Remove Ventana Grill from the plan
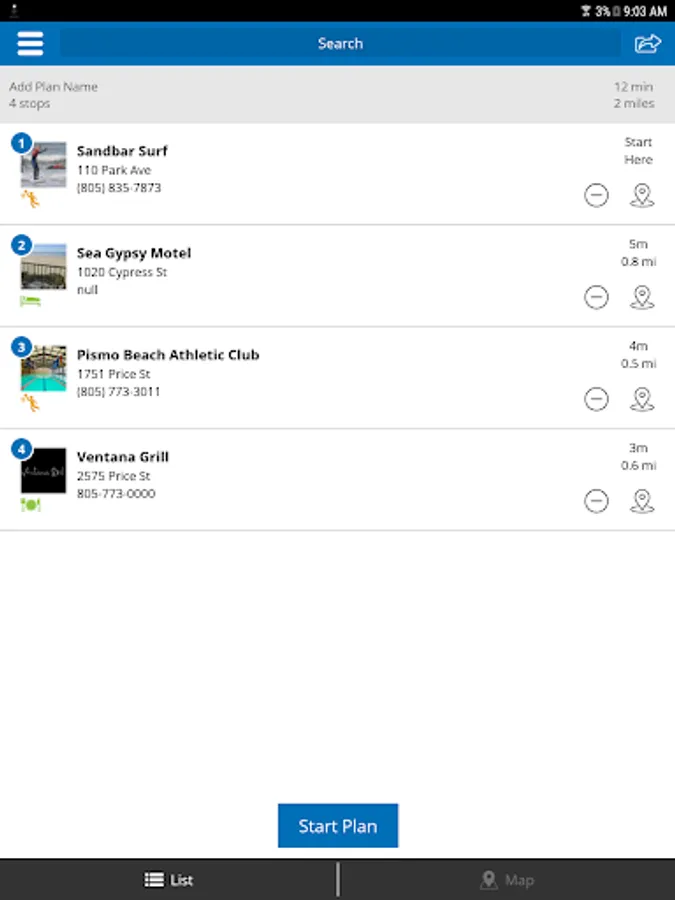This screenshot has width=675, height=900. click(x=596, y=502)
